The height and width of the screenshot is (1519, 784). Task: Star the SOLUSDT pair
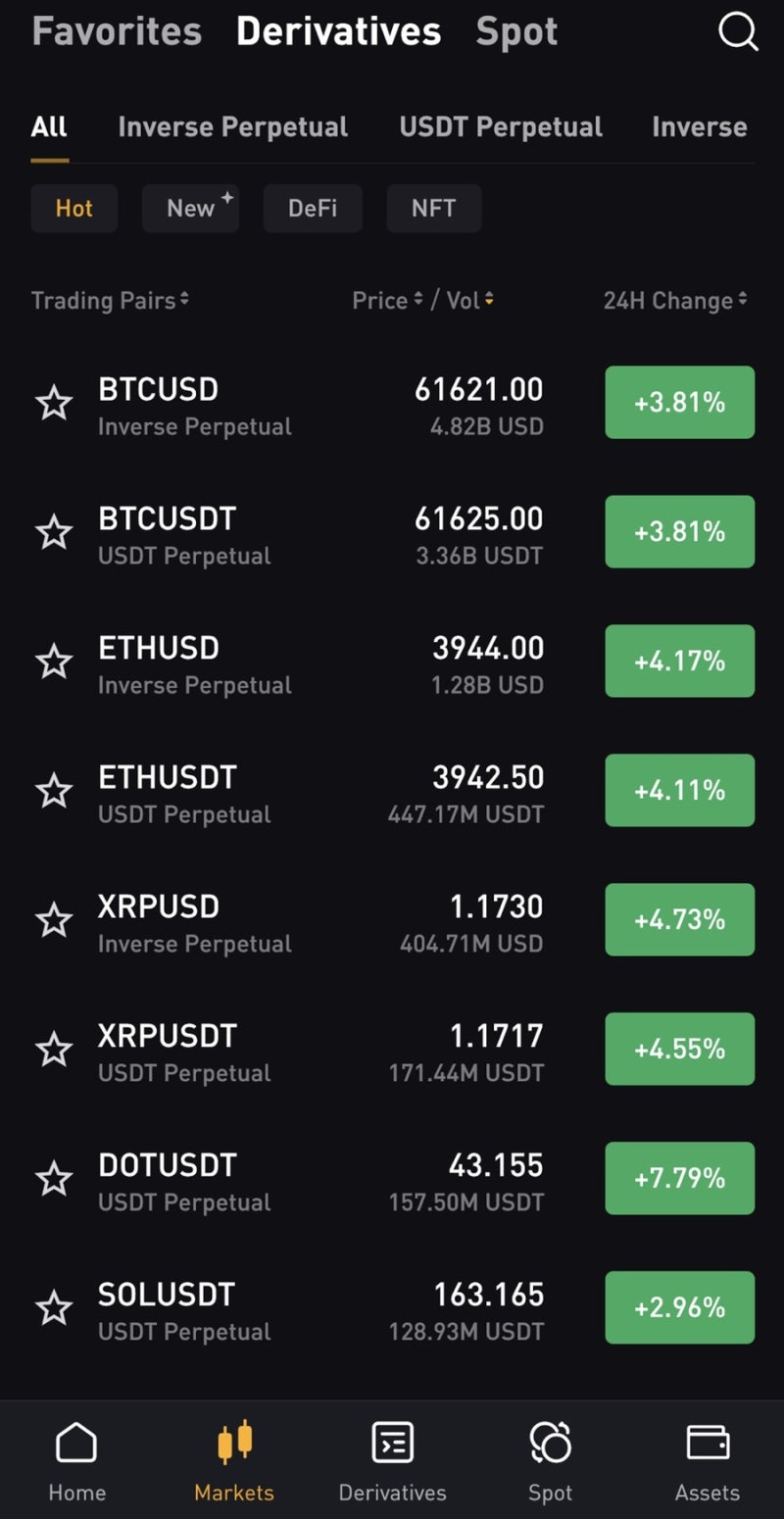(x=54, y=1308)
